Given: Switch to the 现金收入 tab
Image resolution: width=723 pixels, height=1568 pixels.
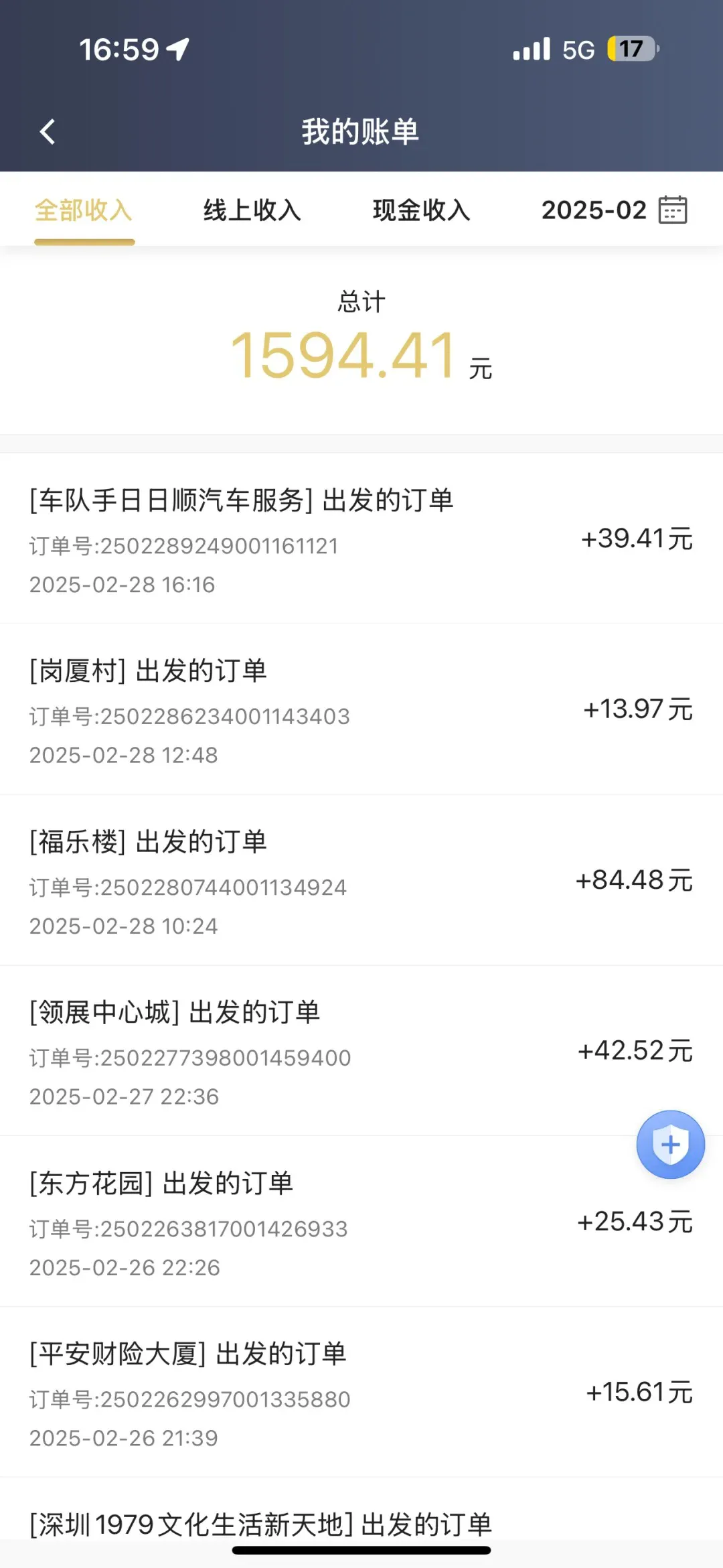Looking at the screenshot, I should pos(421,210).
